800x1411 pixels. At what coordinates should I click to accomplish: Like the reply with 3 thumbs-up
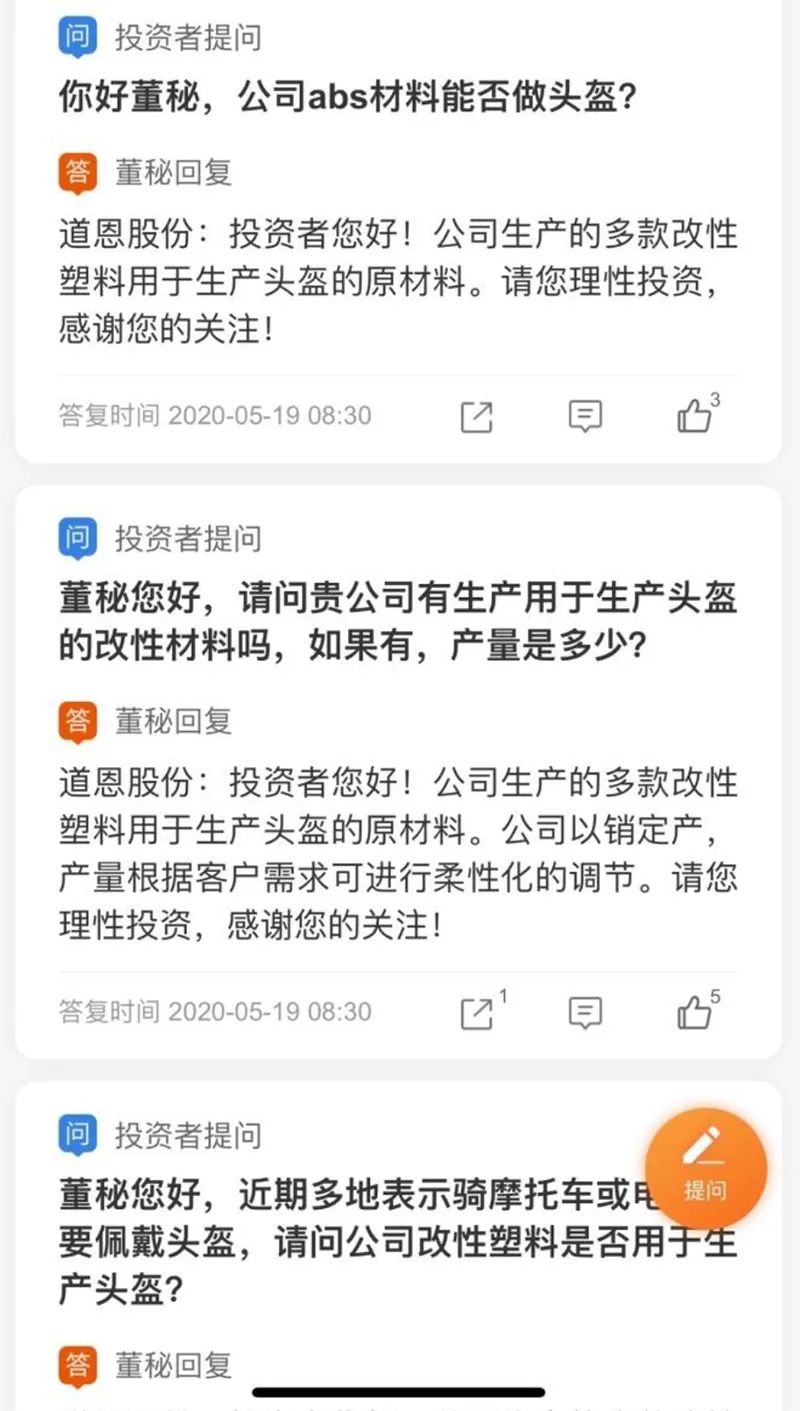click(695, 415)
